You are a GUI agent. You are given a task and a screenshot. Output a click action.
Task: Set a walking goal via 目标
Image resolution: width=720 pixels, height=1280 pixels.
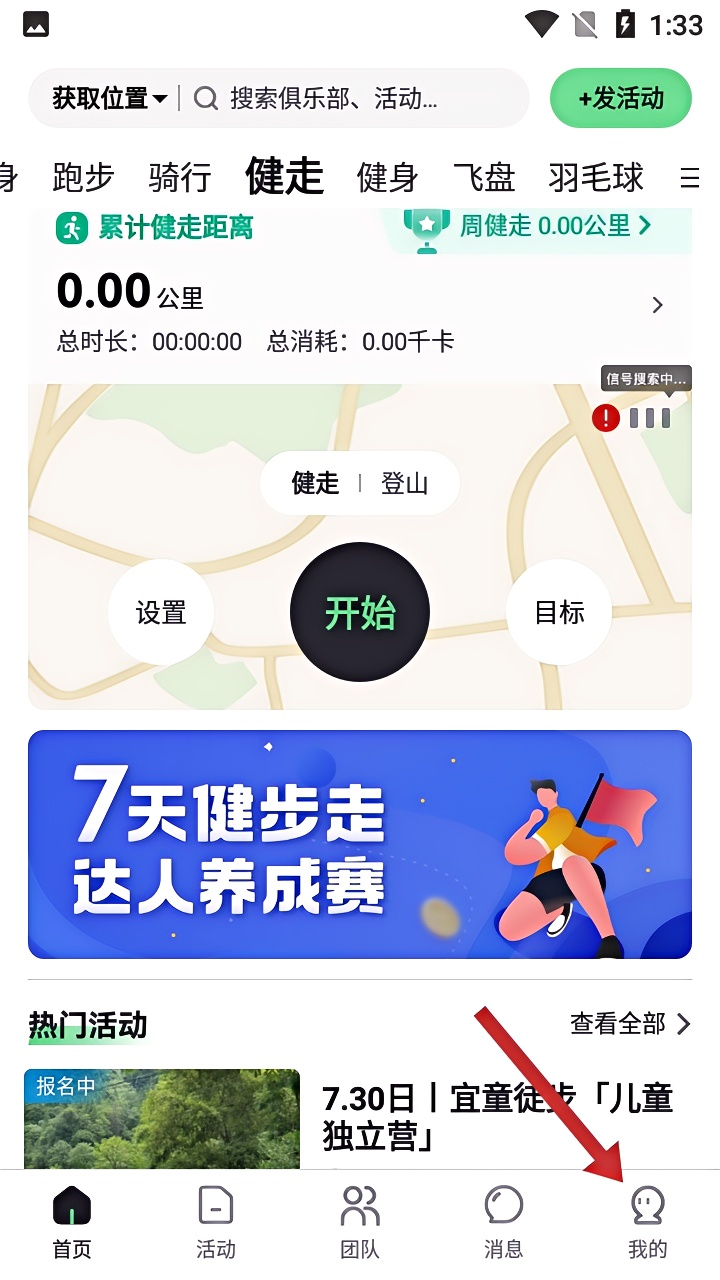(559, 612)
